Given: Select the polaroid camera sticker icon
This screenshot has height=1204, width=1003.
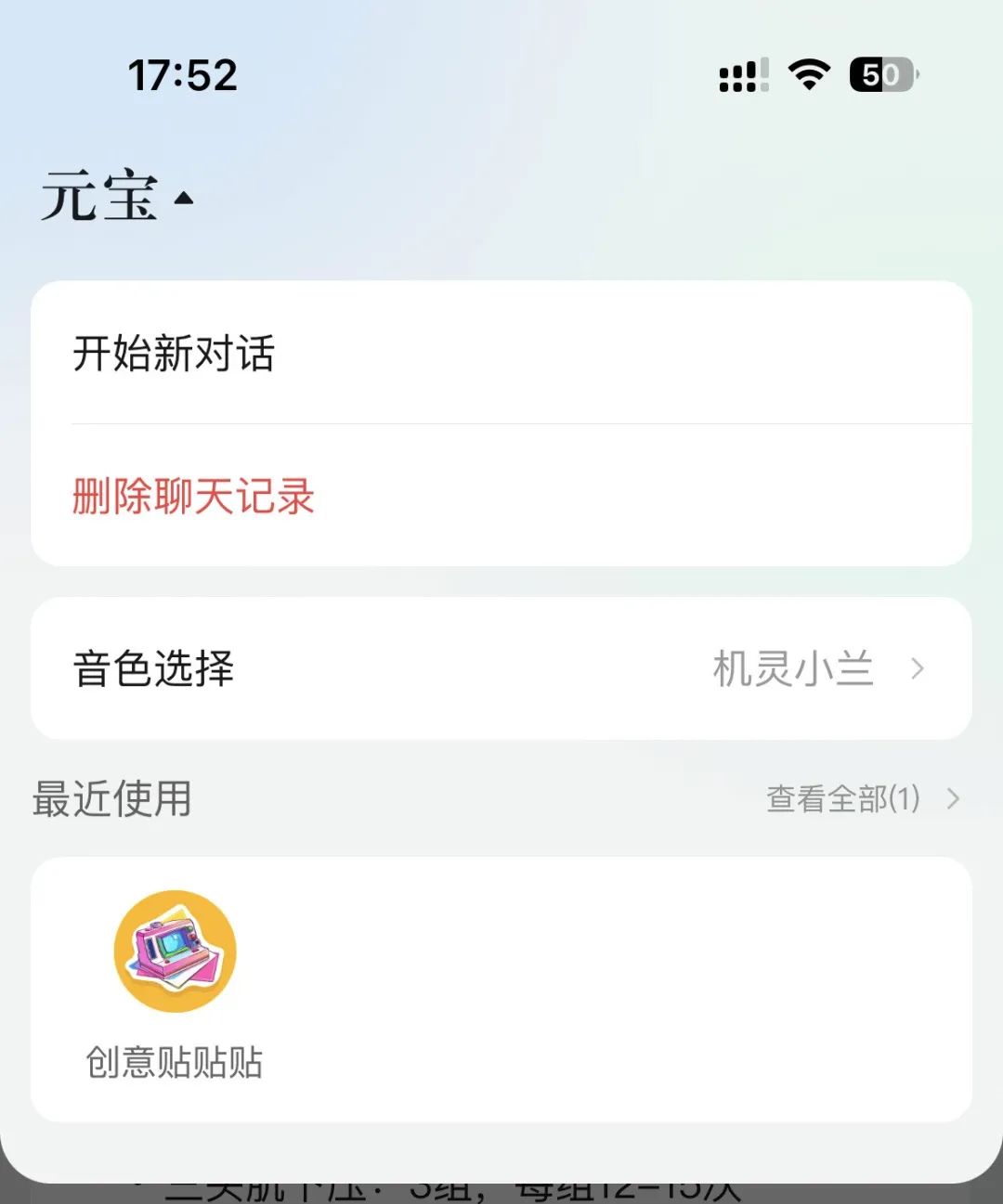Looking at the screenshot, I should coord(175,950).
